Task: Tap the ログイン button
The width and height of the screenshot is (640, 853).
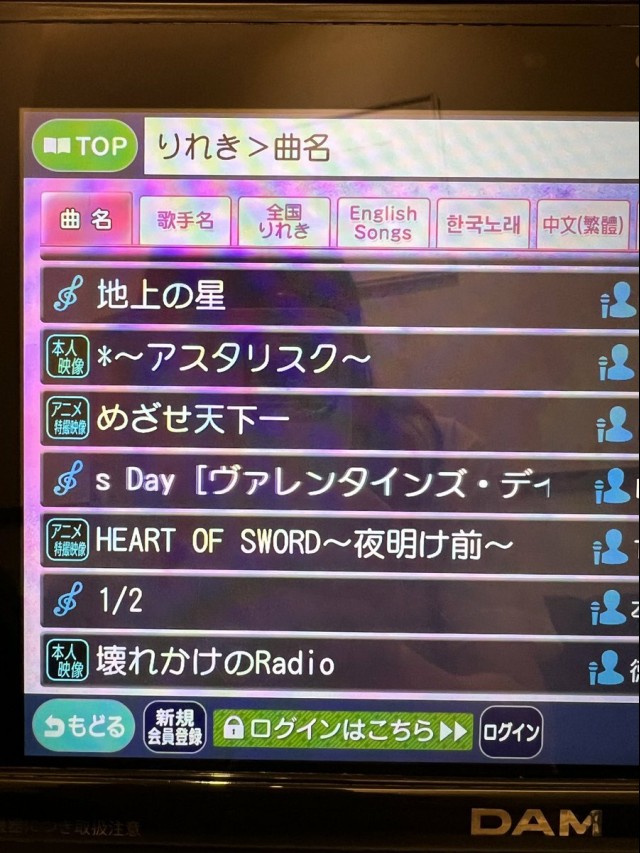Action: click(511, 733)
